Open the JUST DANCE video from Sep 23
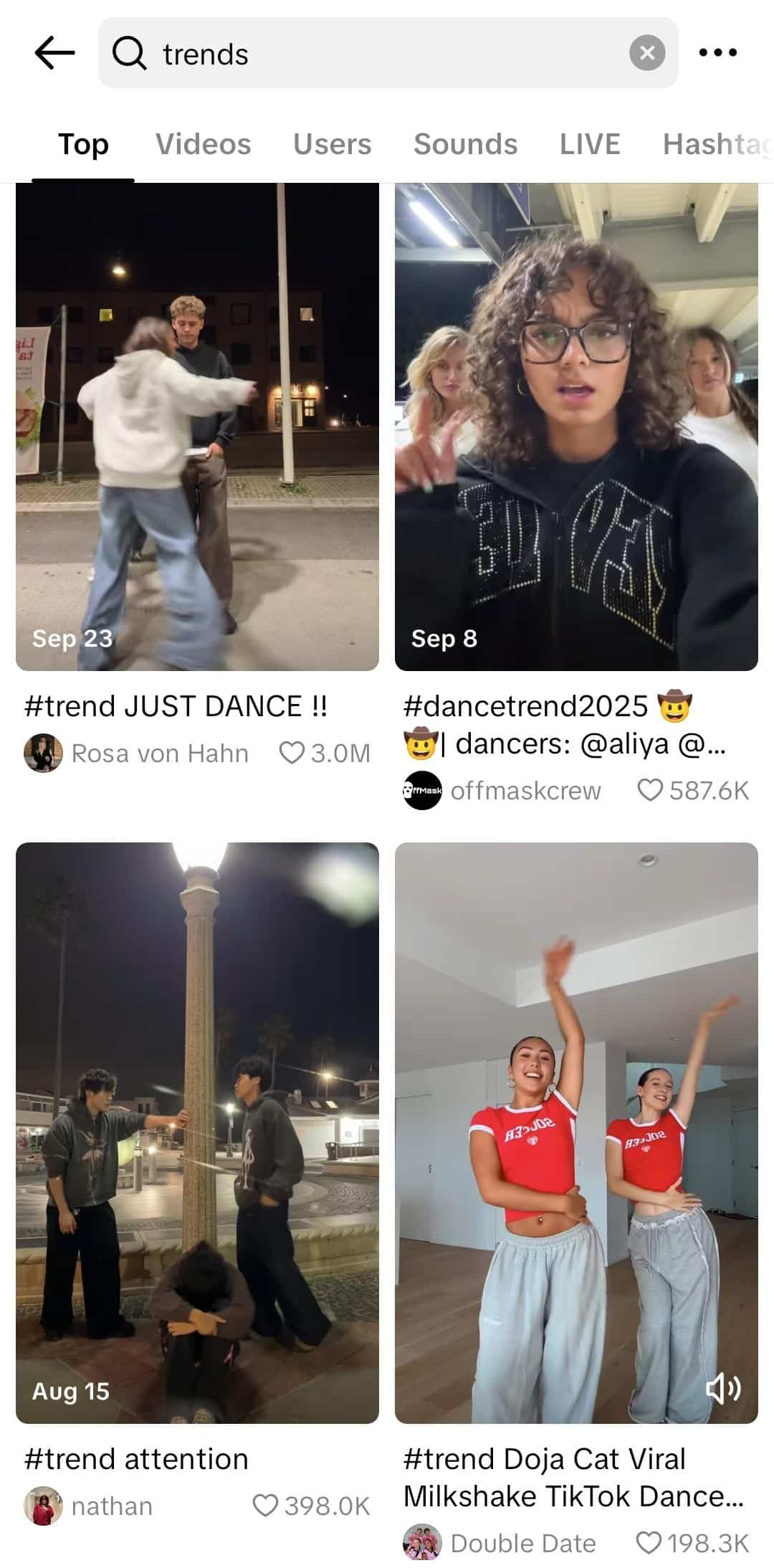Screen dimensions: 774x1568 click(197, 427)
